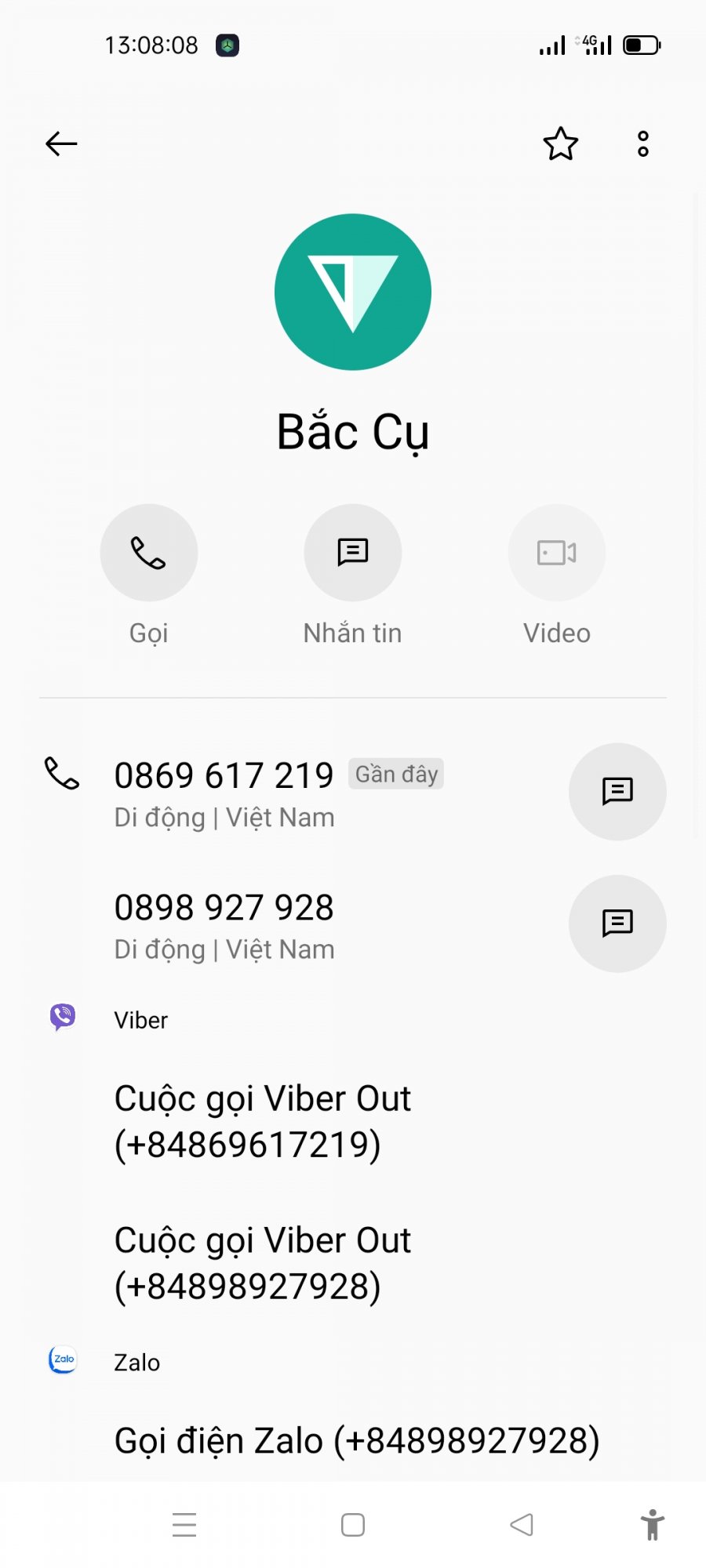
Task: Open the three-dot overflow menu
Action: coord(642,144)
